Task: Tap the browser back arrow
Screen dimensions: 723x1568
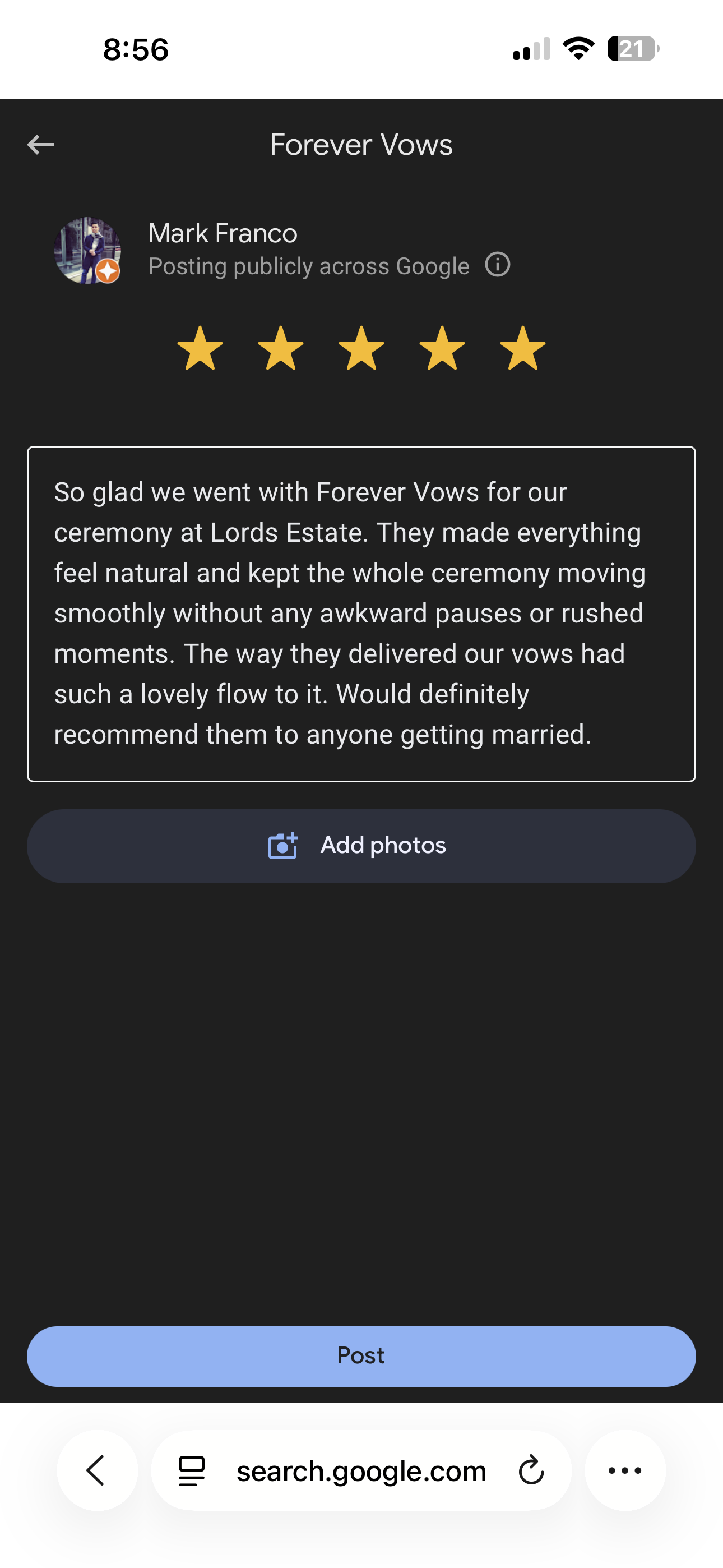Action: 97,1470
